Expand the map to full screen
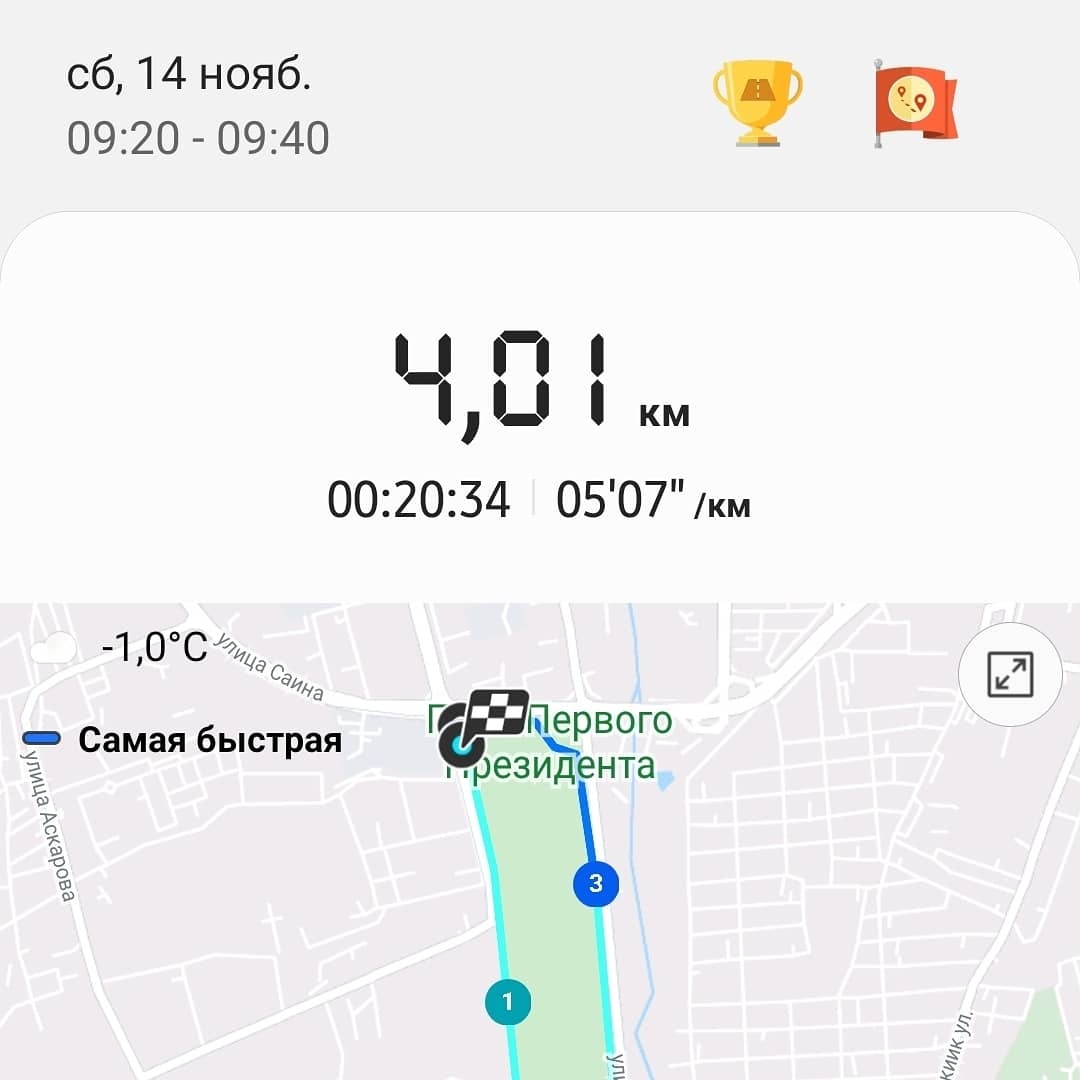This screenshot has height=1080, width=1080. tap(1009, 675)
